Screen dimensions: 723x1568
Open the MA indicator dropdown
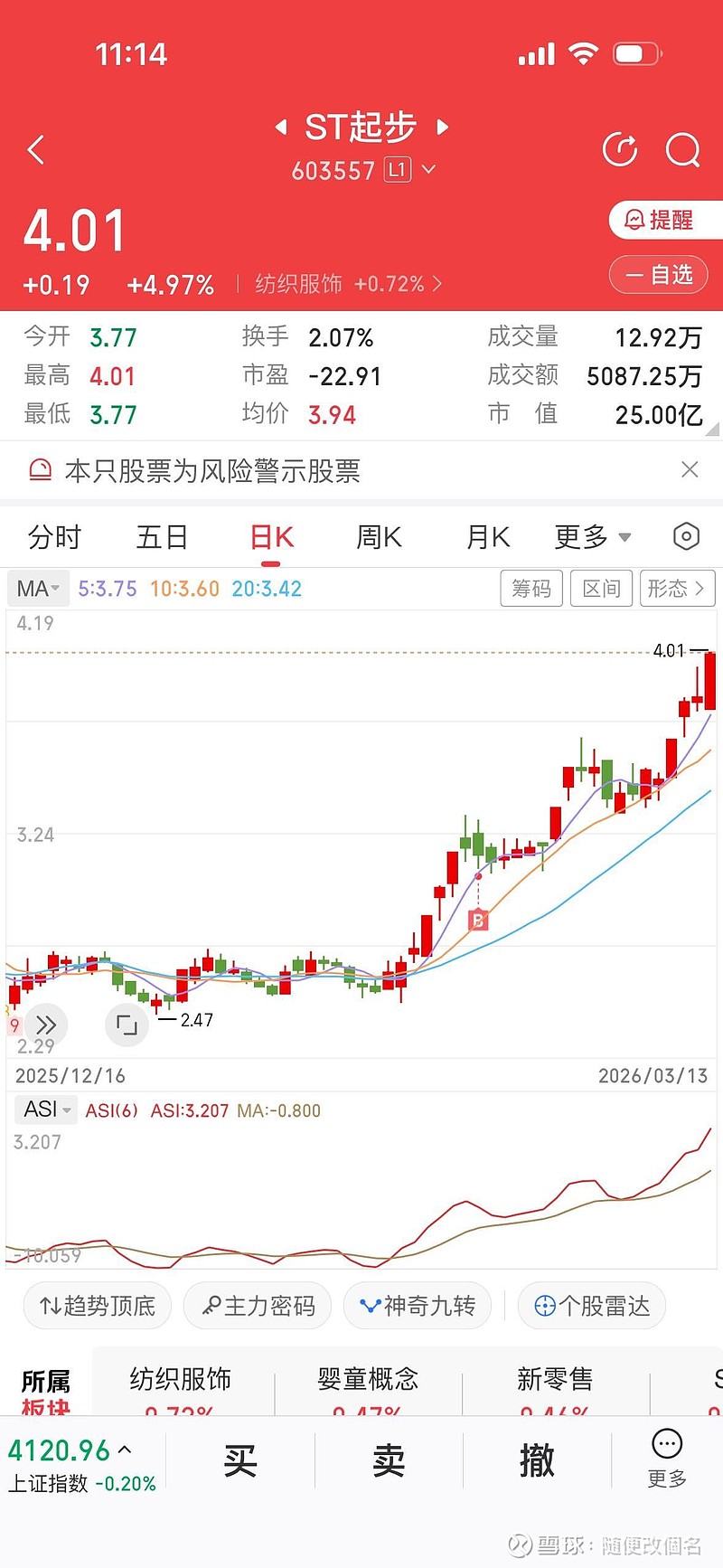(x=38, y=589)
